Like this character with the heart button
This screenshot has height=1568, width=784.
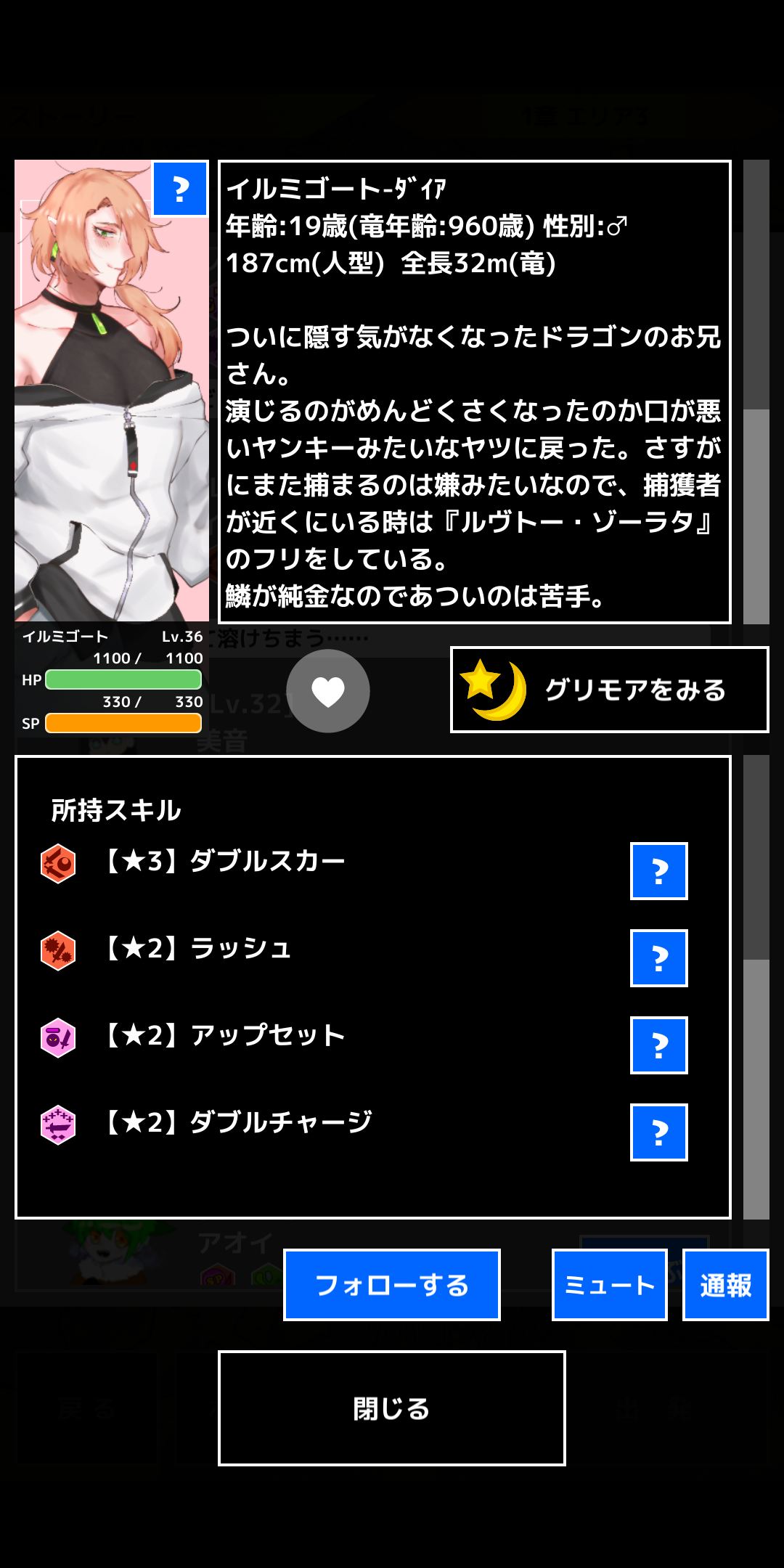point(328,691)
